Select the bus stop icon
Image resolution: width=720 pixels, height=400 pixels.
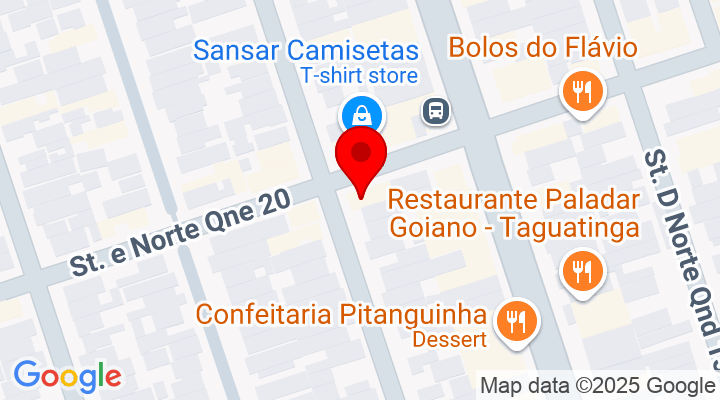(436, 110)
